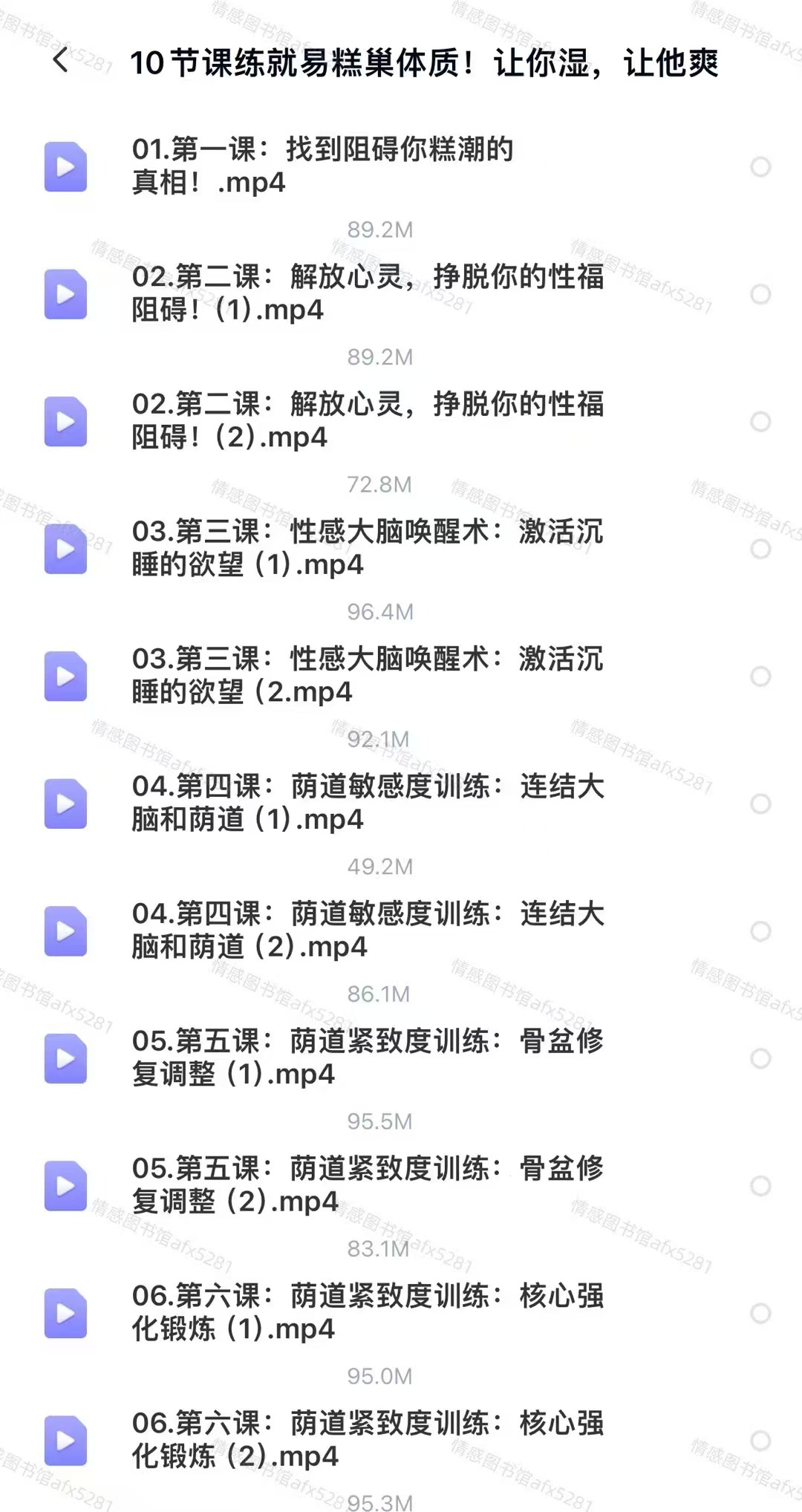The image size is (802, 1512).
Task: Tick the circle for 04.第四课 (1) file
Action: [760, 804]
